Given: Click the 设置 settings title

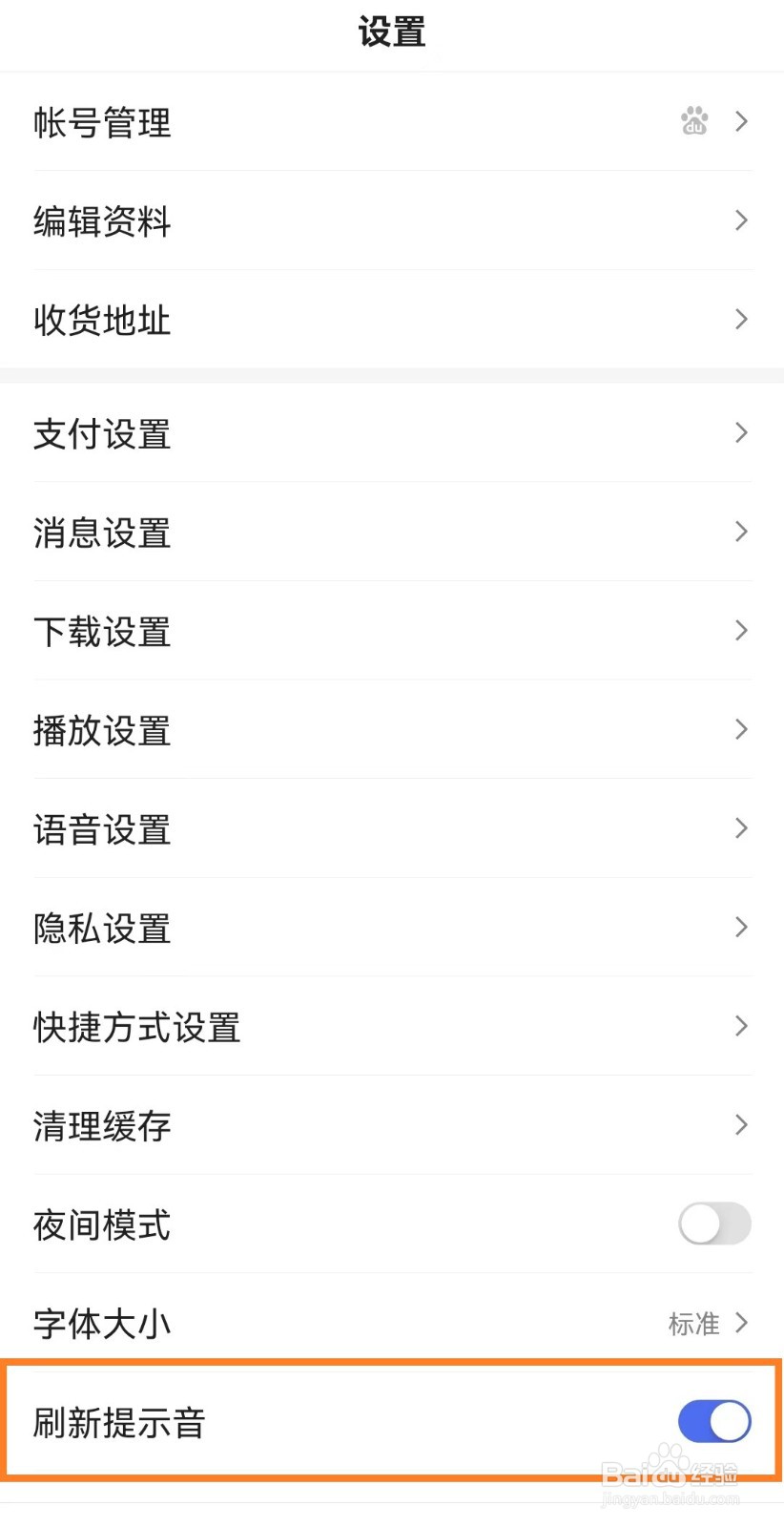Looking at the screenshot, I should (392, 31).
